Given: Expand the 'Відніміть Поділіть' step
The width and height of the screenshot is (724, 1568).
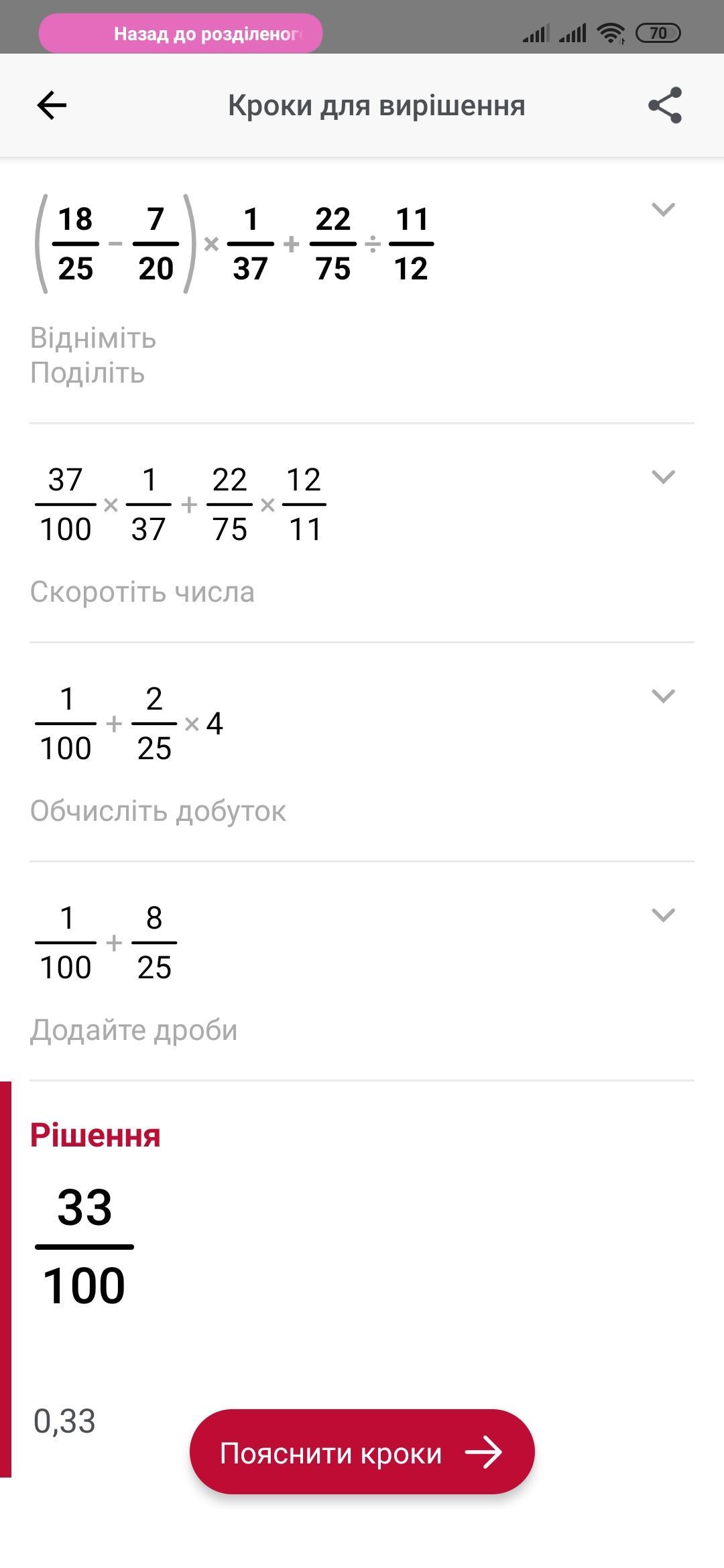Looking at the screenshot, I should pyautogui.click(x=663, y=210).
